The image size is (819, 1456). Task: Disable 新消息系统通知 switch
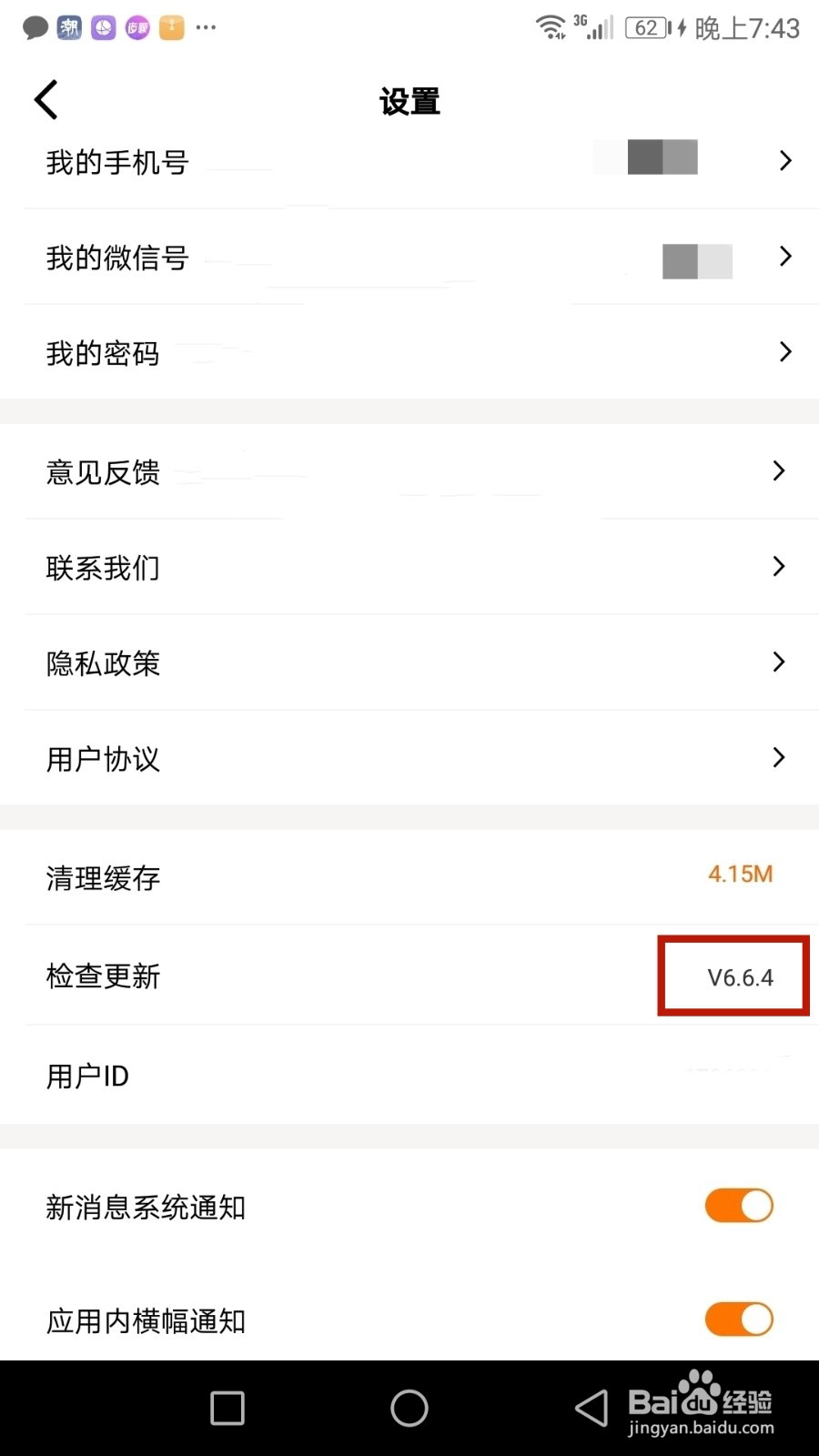click(x=737, y=1205)
